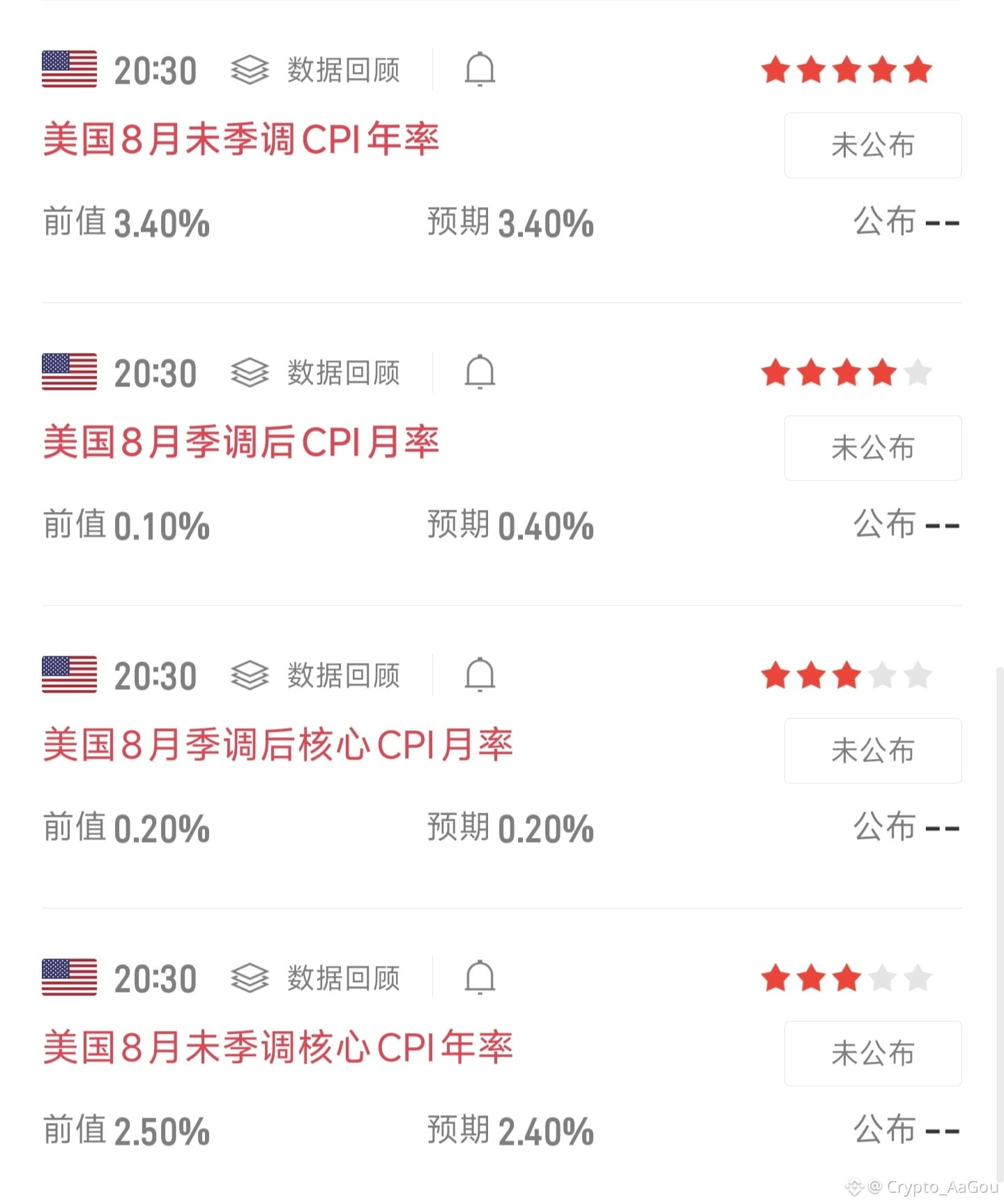Open the 美国8月未季调核心CPI年率 indicator details
This screenshot has height=1204, width=1004.
point(277,1047)
